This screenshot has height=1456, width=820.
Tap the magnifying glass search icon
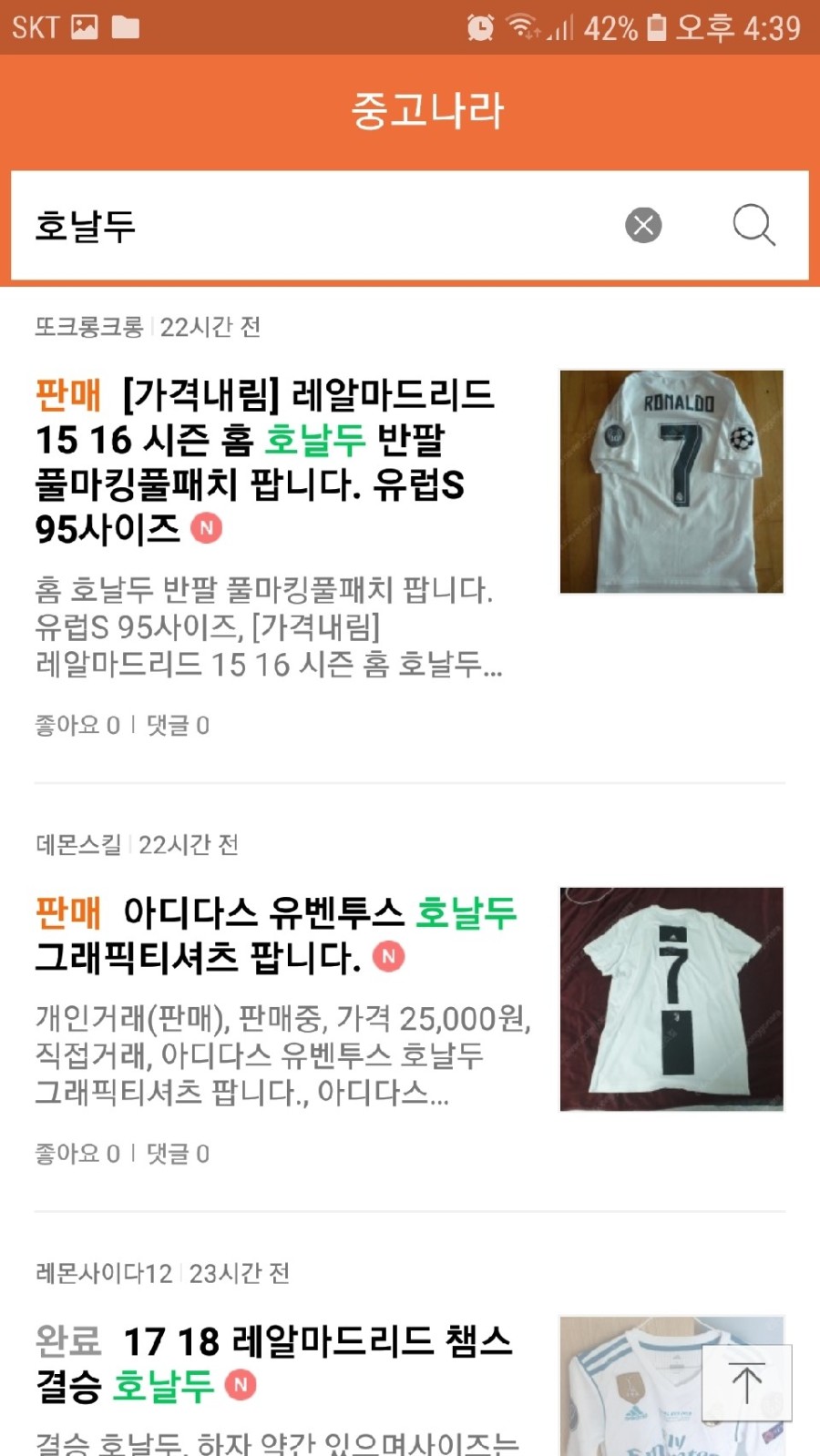point(753,227)
